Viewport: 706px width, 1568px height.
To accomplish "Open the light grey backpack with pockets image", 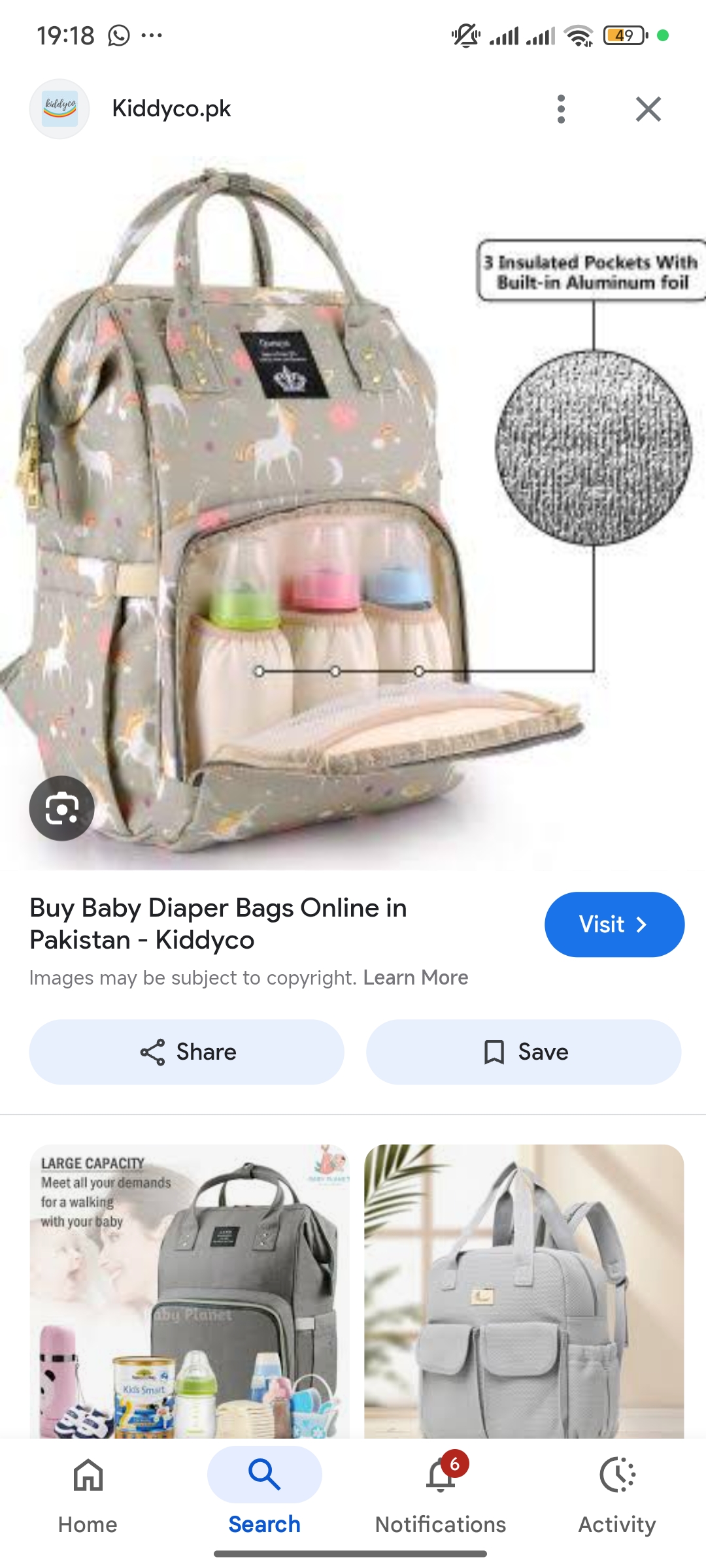I will [524, 1290].
